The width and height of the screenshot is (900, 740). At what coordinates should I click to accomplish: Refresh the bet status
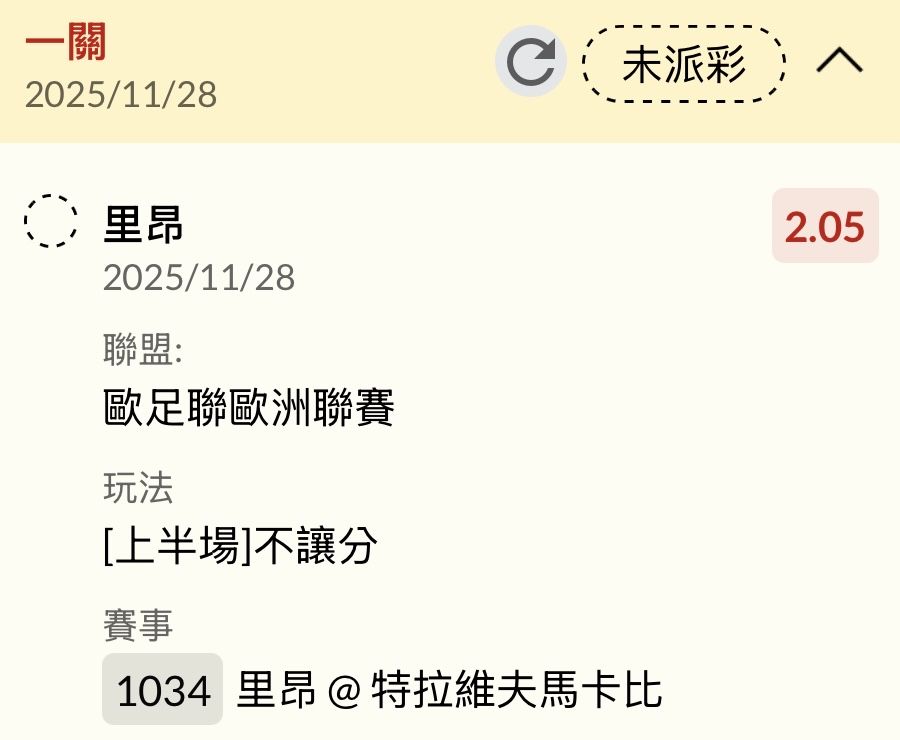pyautogui.click(x=530, y=62)
